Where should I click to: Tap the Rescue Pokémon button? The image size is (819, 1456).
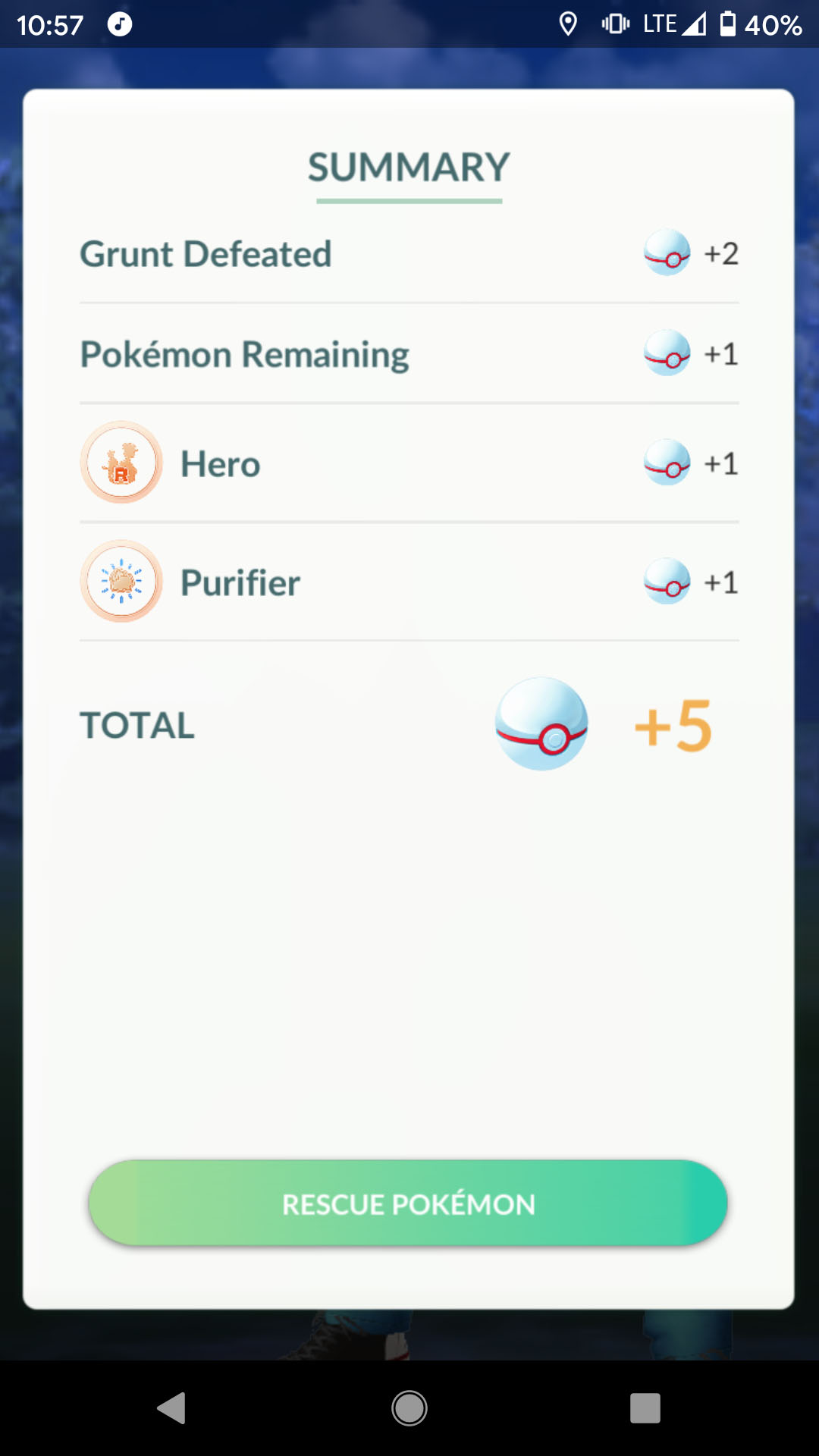pos(408,1203)
